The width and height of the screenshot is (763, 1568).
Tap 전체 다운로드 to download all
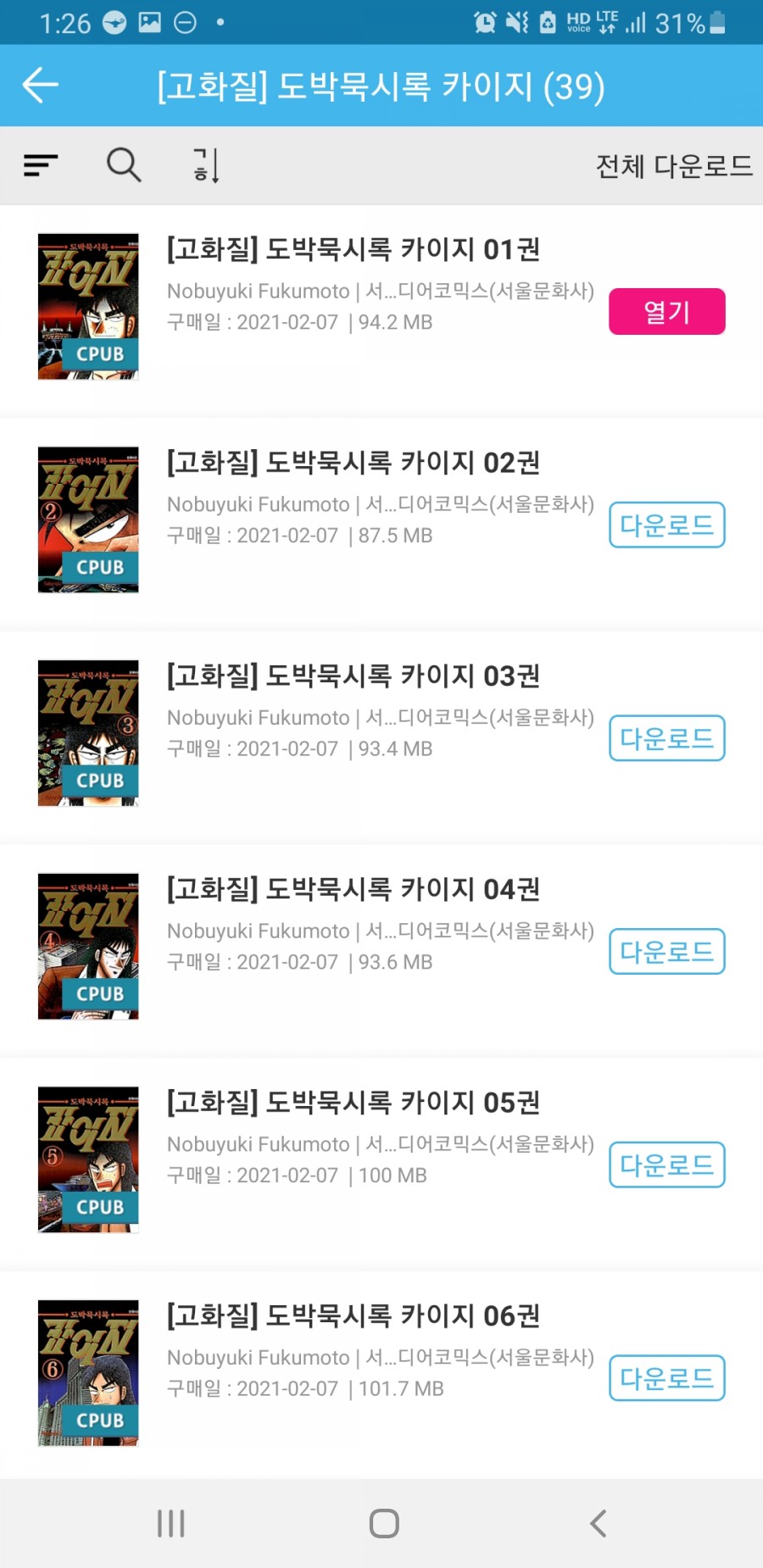[674, 166]
